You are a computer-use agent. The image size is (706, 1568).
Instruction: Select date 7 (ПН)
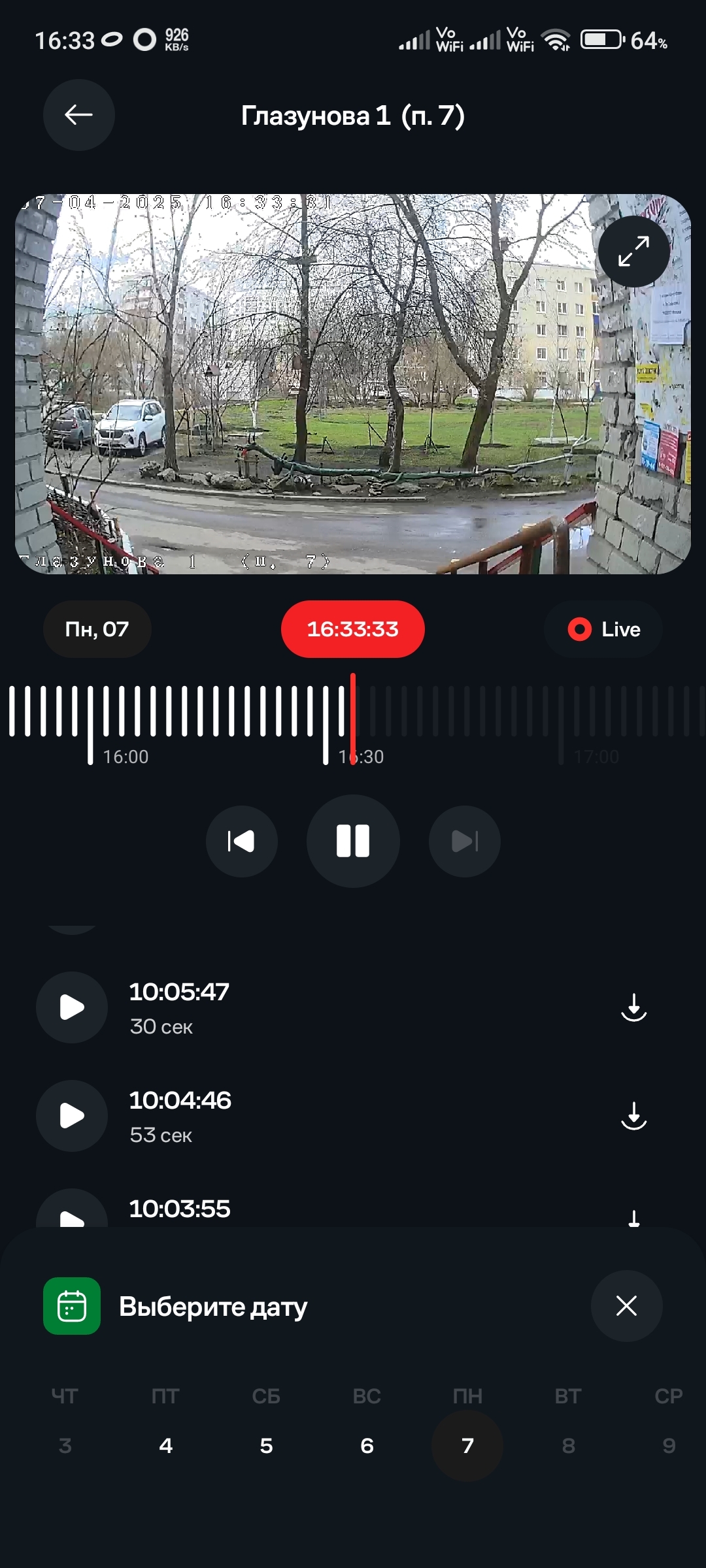tap(467, 1445)
